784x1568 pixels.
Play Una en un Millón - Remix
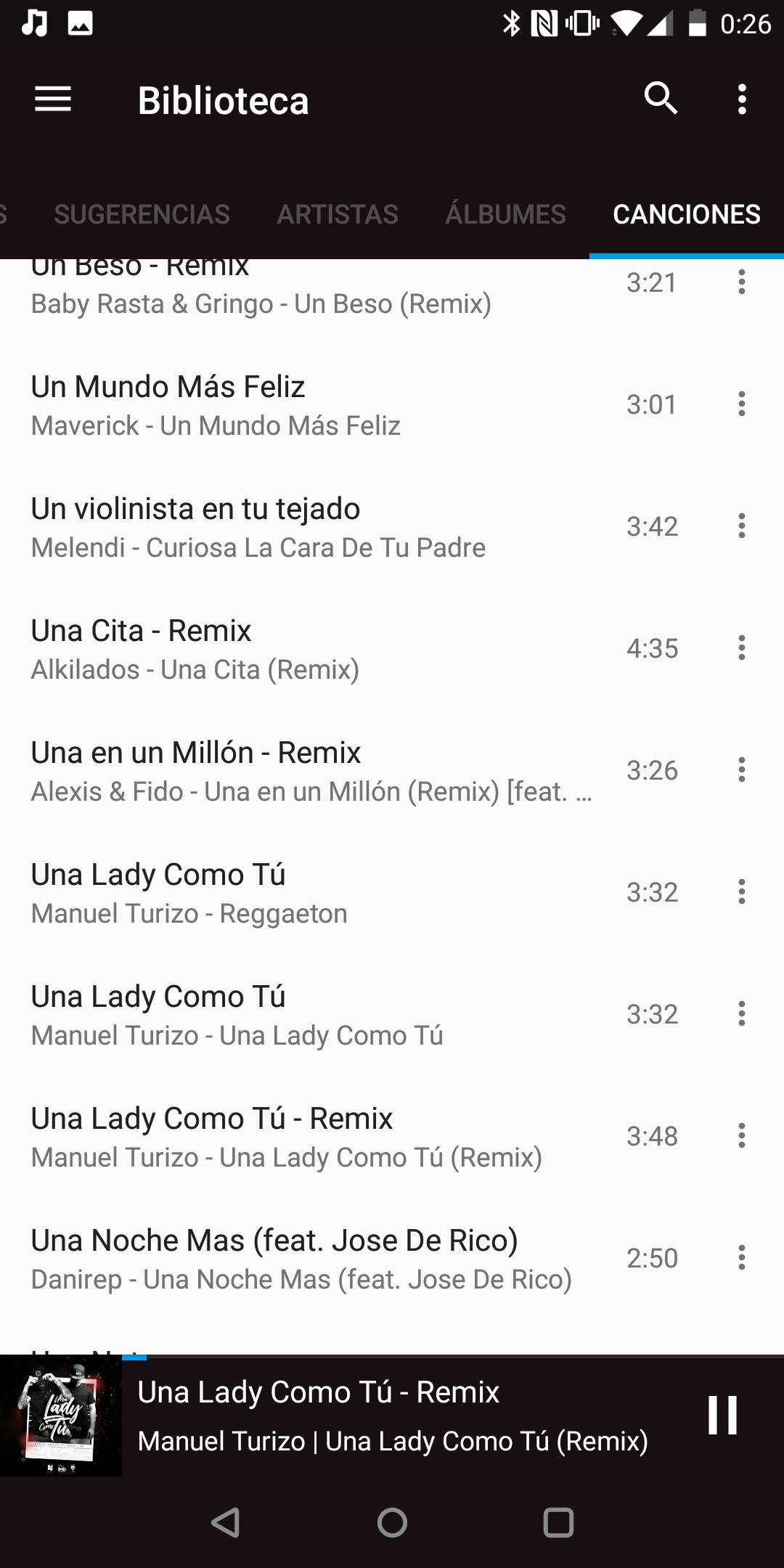[x=312, y=770]
